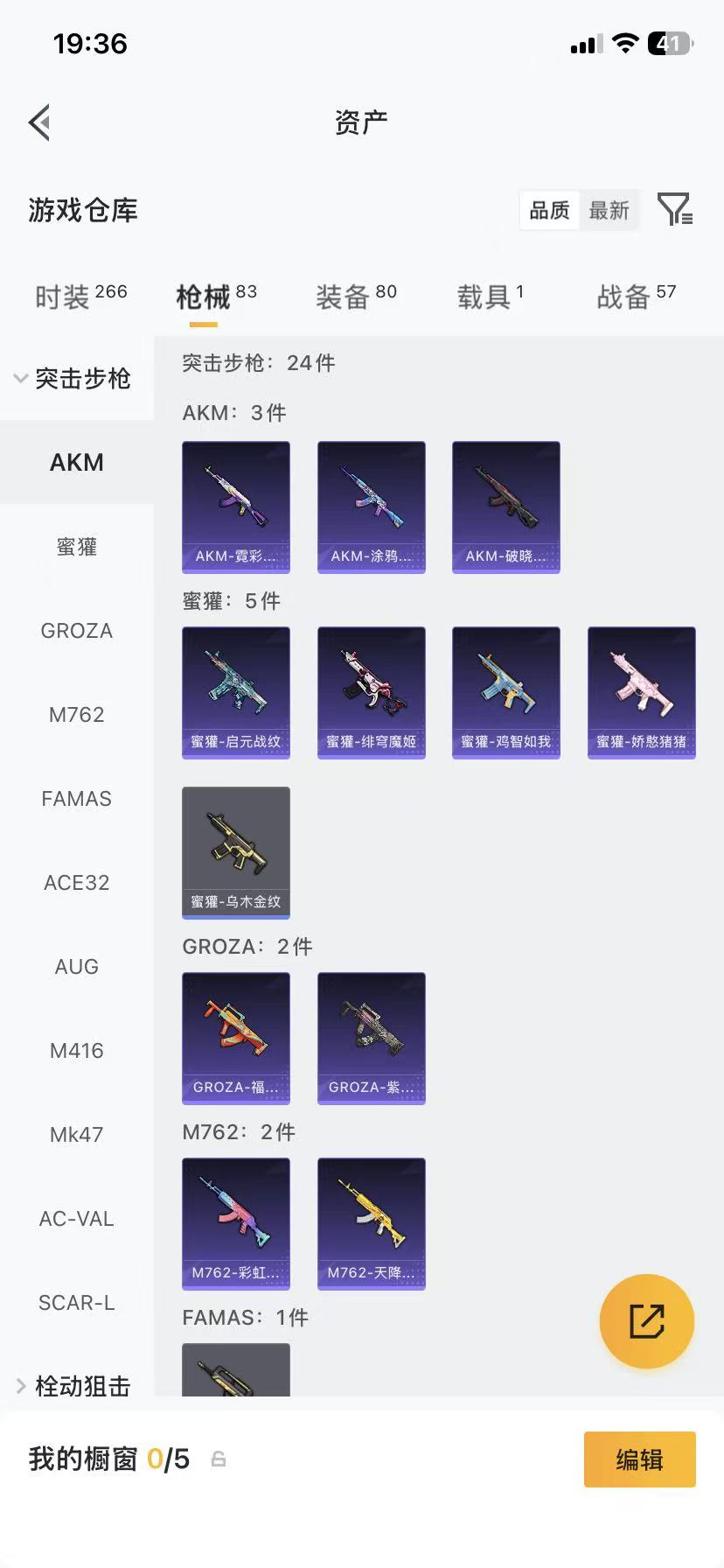Select SCAR-L in the side list
The image size is (724, 1568).
[x=77, y=1303]
